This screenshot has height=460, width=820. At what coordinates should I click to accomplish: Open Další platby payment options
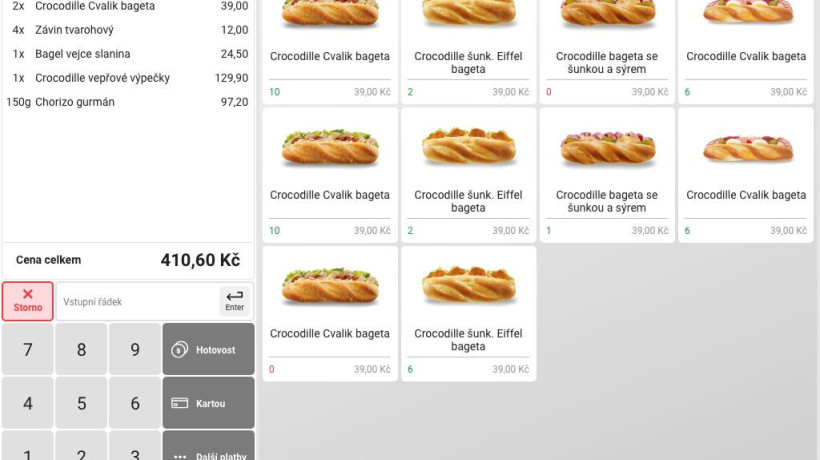click(208, 448)
